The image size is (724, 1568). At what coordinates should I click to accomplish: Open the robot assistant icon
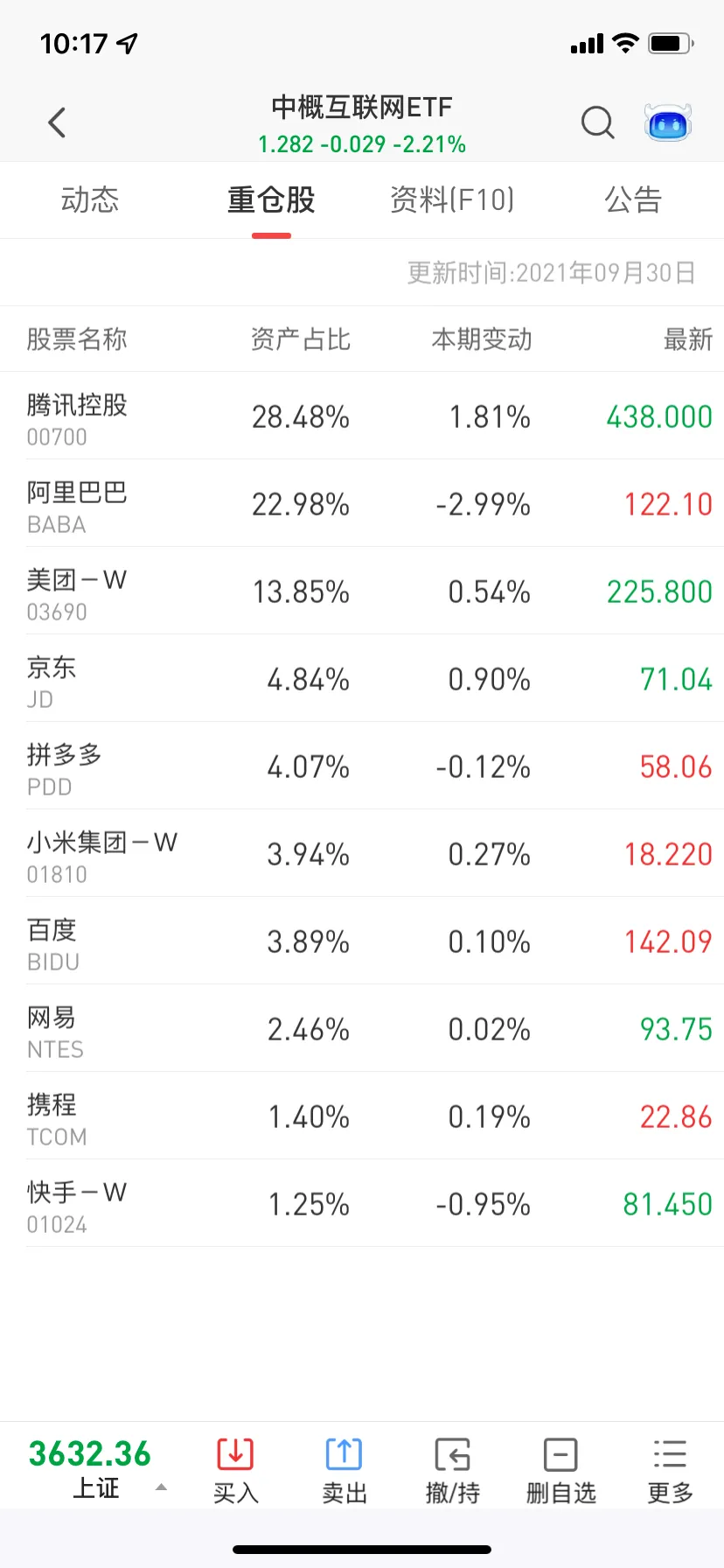coord(668,122)
